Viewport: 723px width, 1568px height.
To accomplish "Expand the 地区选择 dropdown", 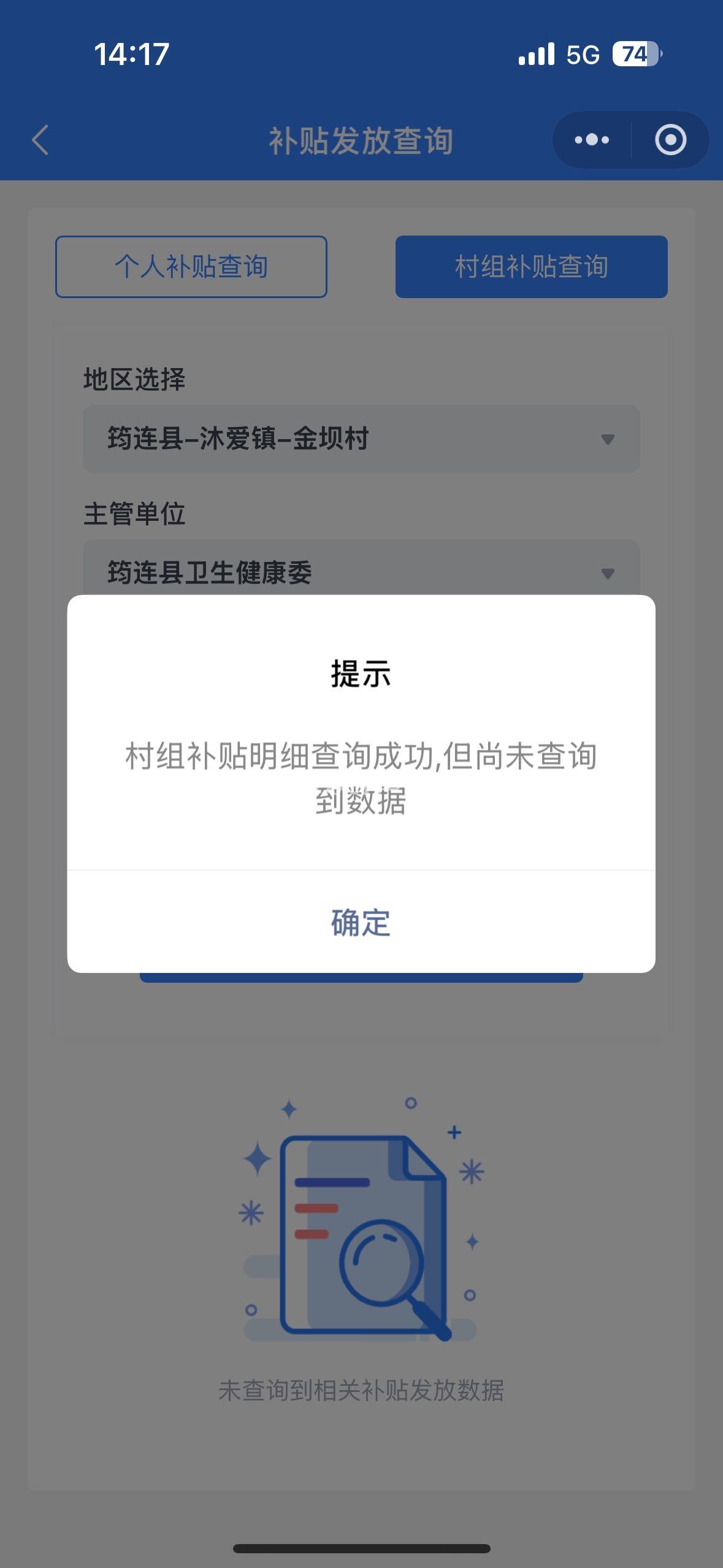I will (x=361, y=439).
